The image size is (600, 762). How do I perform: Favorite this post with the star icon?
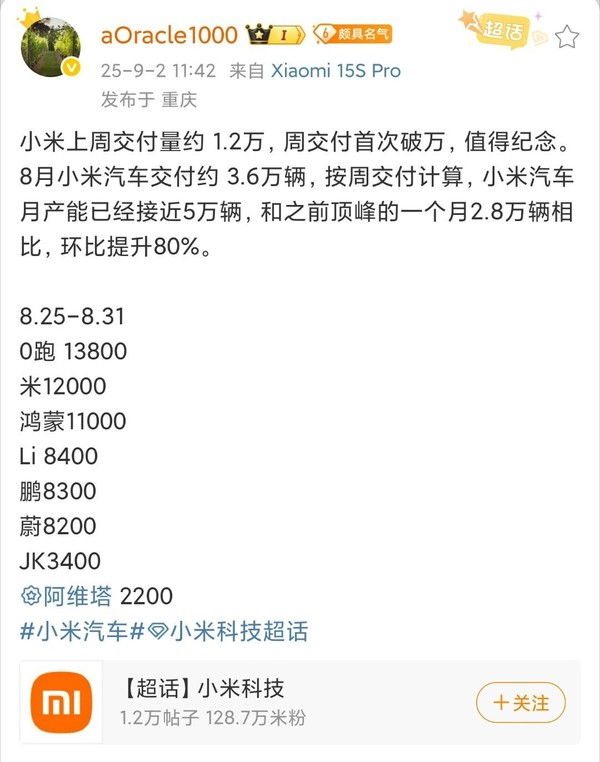click(567, 38)
